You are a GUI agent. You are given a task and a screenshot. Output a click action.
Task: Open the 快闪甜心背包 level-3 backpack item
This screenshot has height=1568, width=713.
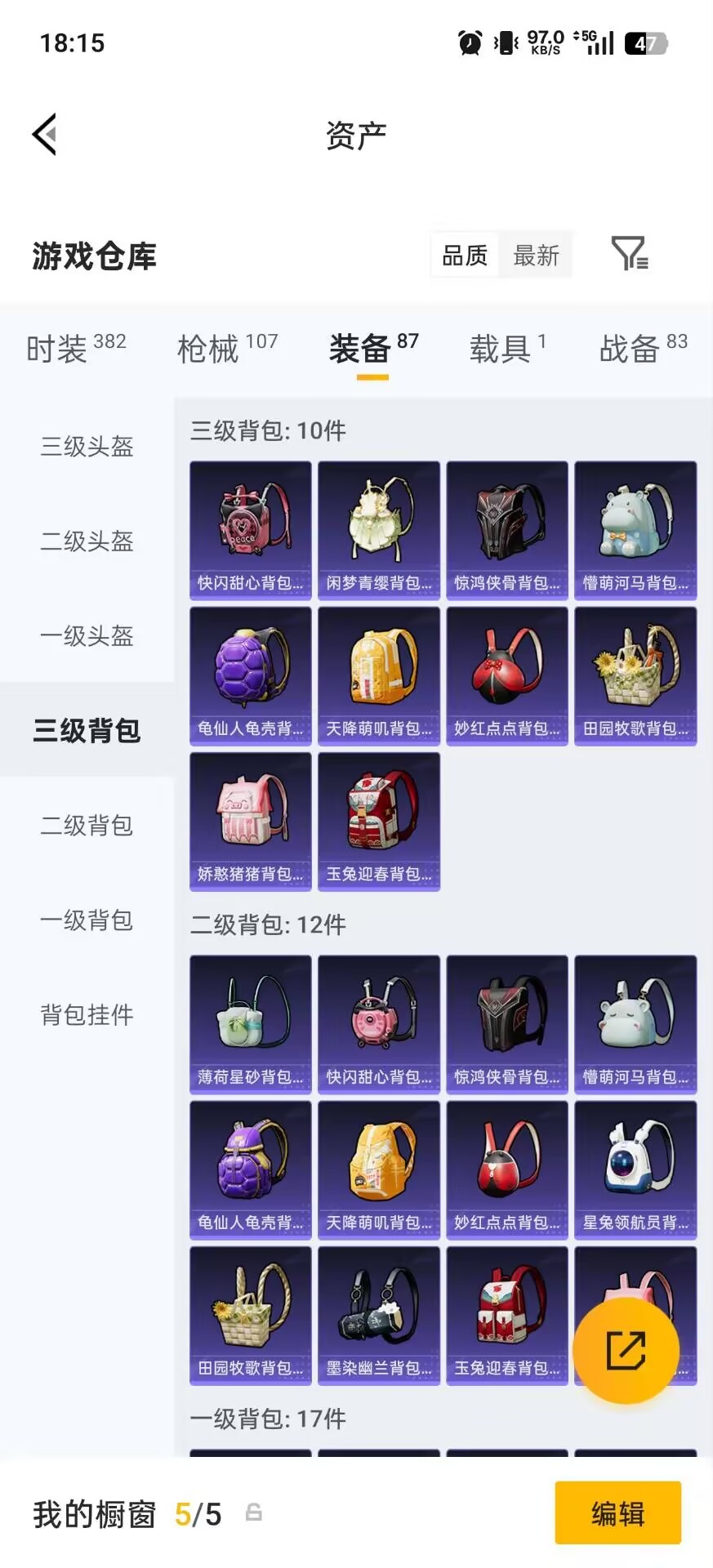(250, 530)
